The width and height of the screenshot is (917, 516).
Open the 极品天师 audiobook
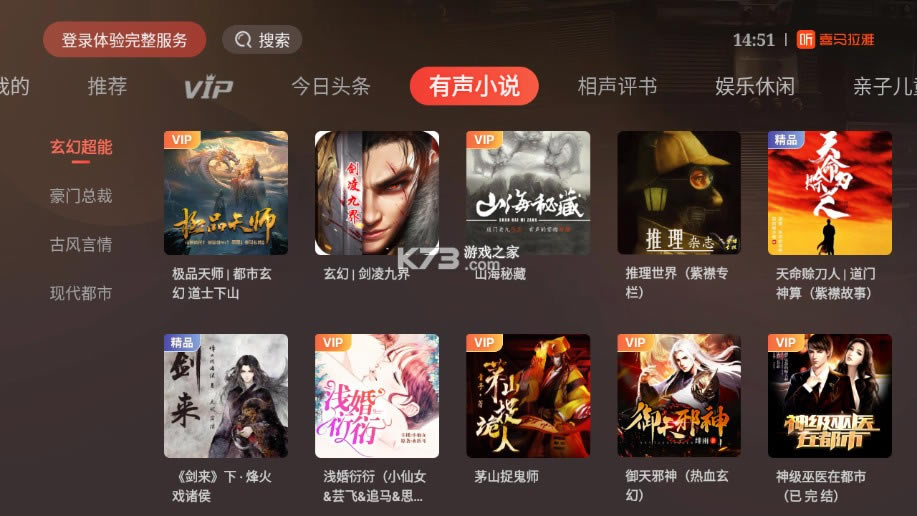click(x=226, y=193)
